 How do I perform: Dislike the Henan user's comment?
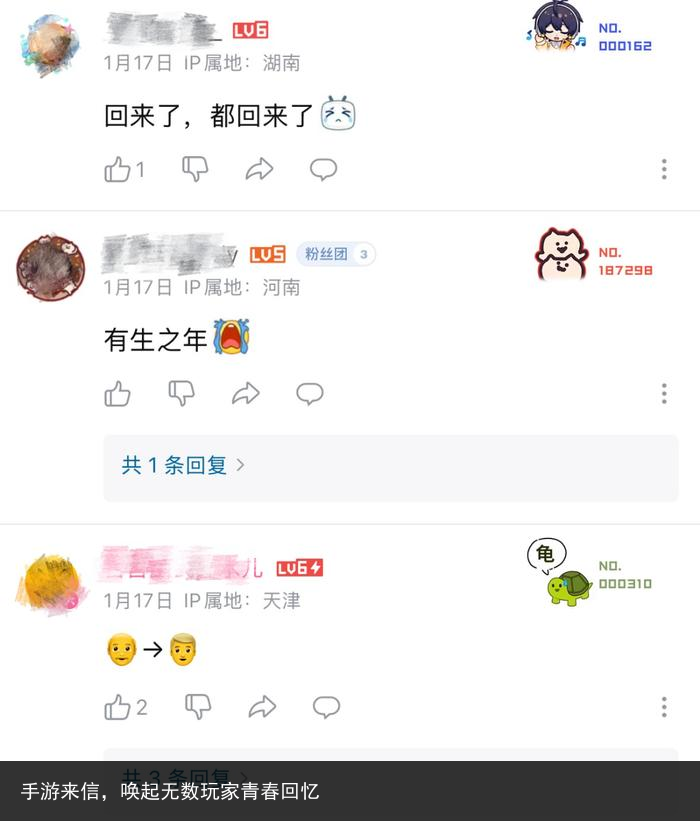tap(181, 394)
